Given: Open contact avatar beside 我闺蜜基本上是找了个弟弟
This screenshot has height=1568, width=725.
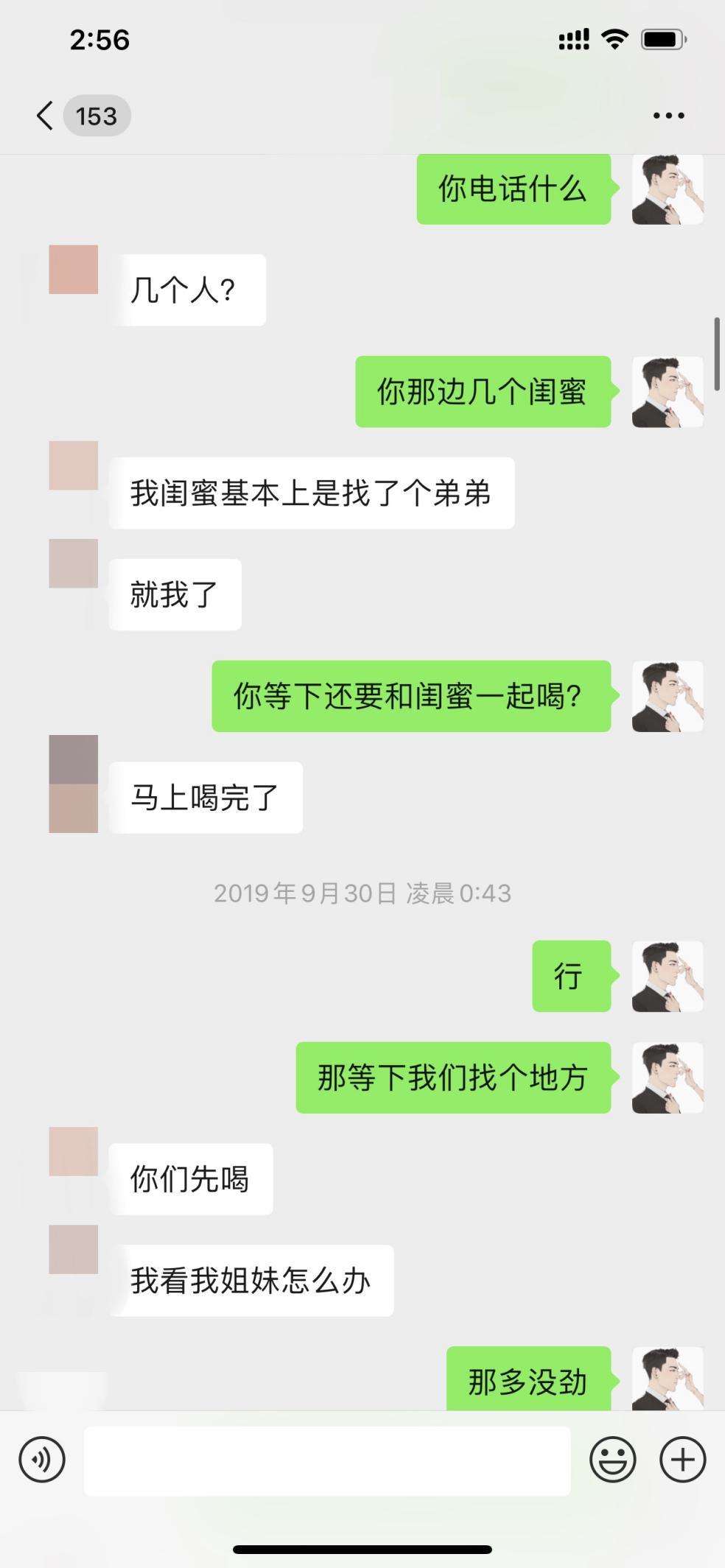Looking at the screenshot, I should (74, 465).
